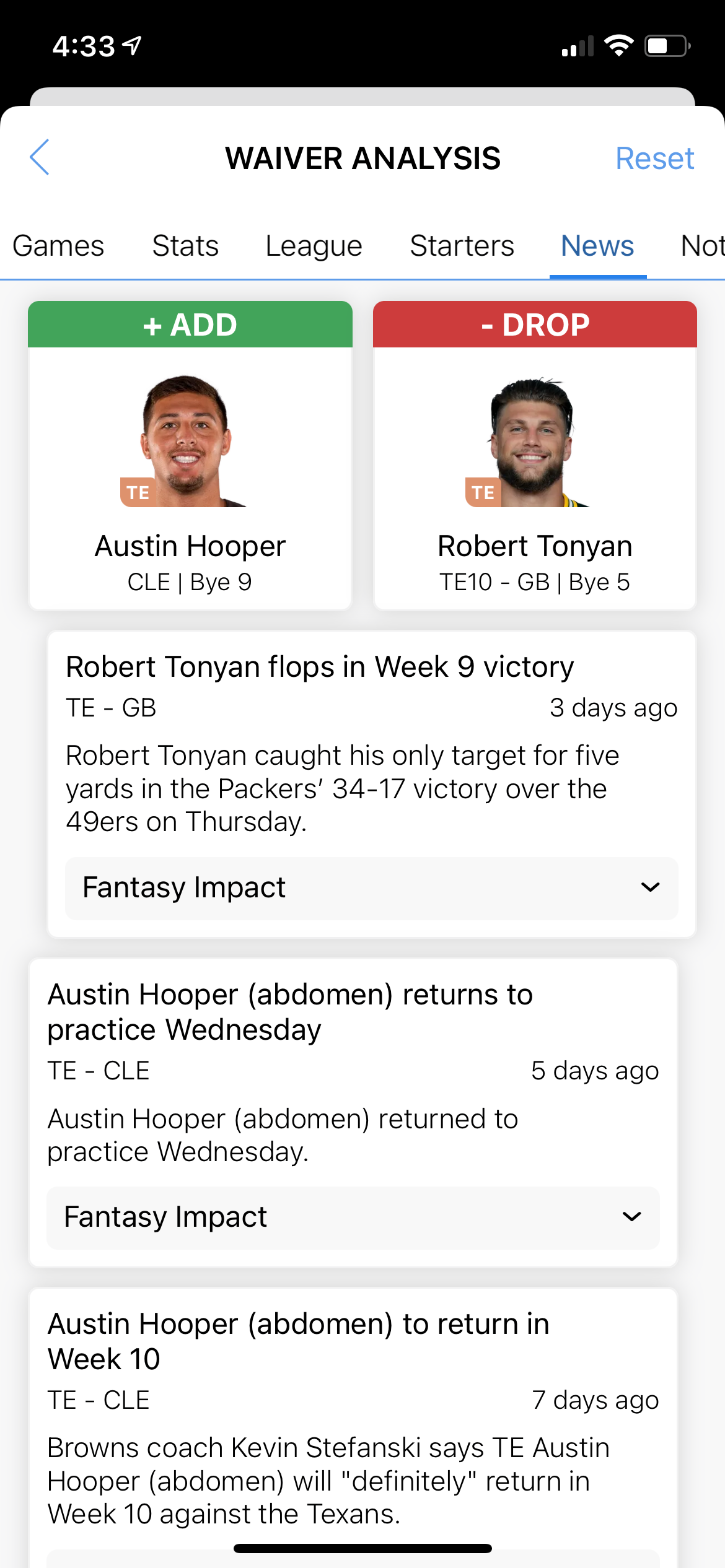This screenshot has height=1568, width=725.
Task: Select the League tab
Action: click(x=314, y=246)
